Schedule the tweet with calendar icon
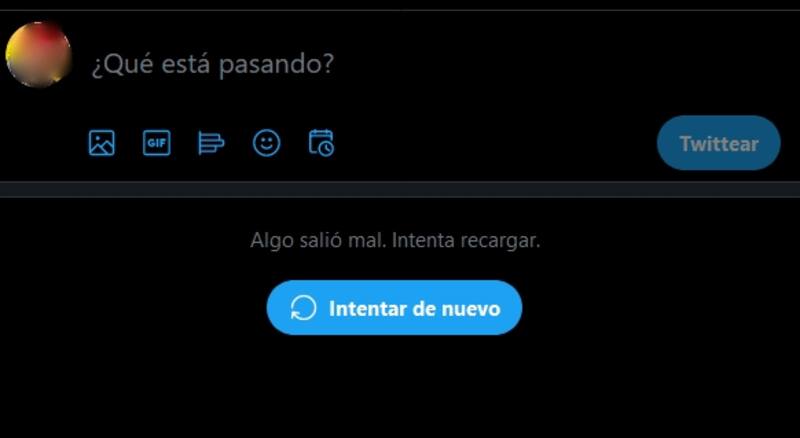Viewport: 800px width, 438px height. click(x=321, y=143)
